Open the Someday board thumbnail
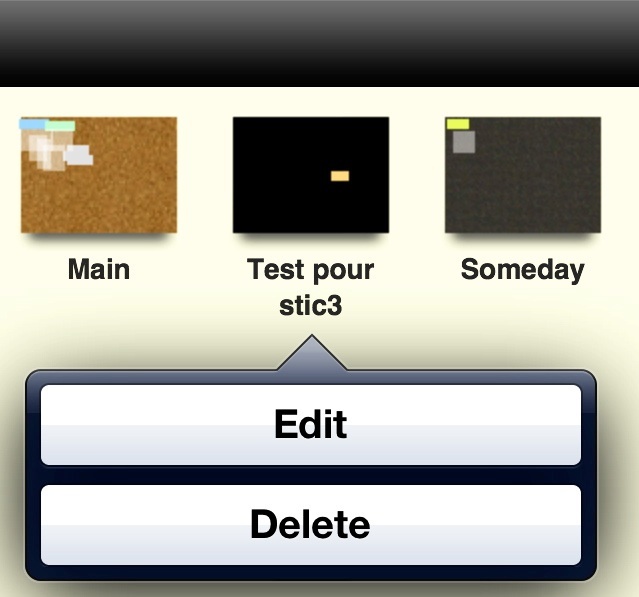This screenshot has width=639, height=597. tap(522, 176)
